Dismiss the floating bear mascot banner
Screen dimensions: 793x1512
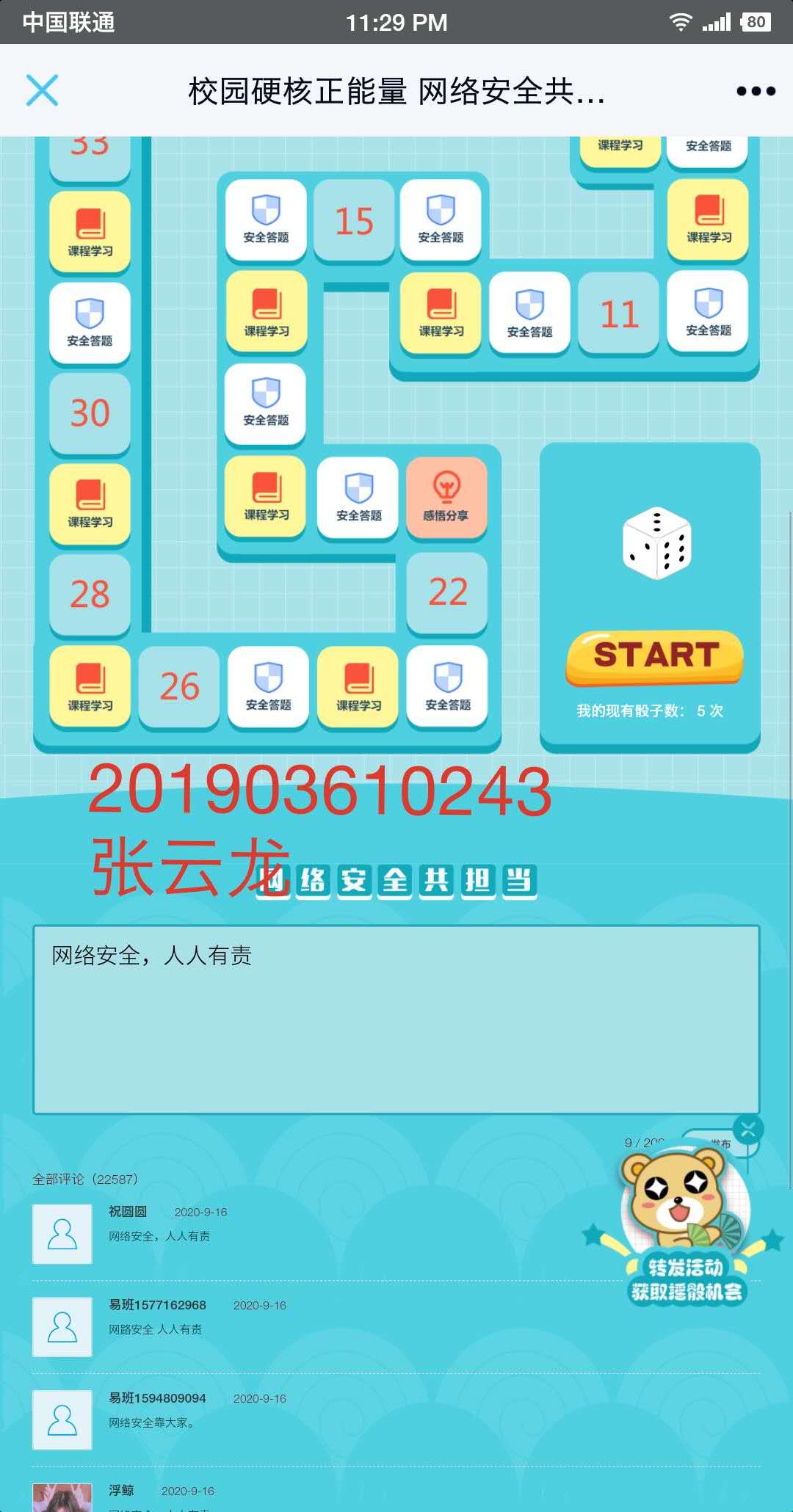pos(747,1130)
